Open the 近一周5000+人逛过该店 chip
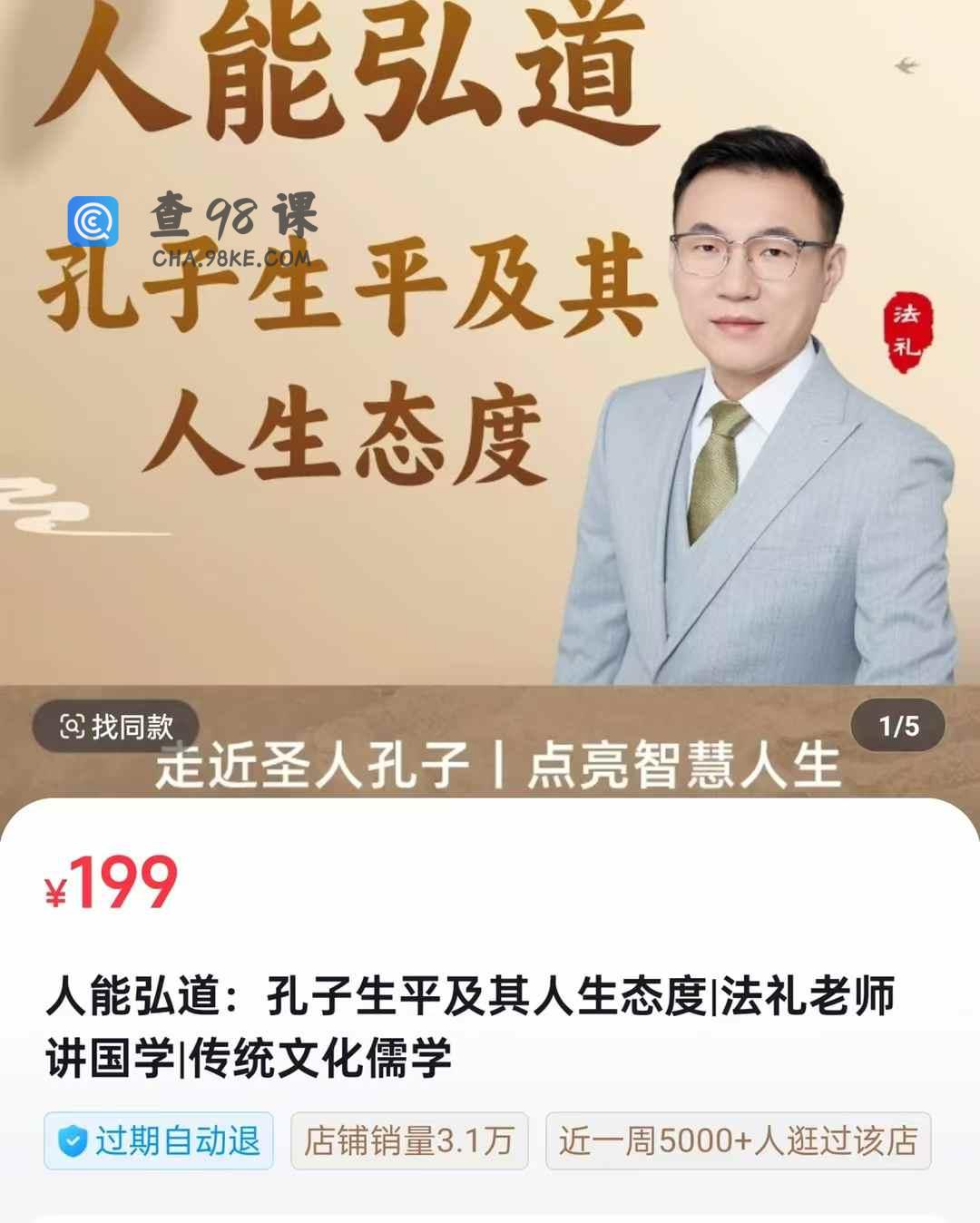This screenshot has height=1223, width=980. coord(738,1140)
